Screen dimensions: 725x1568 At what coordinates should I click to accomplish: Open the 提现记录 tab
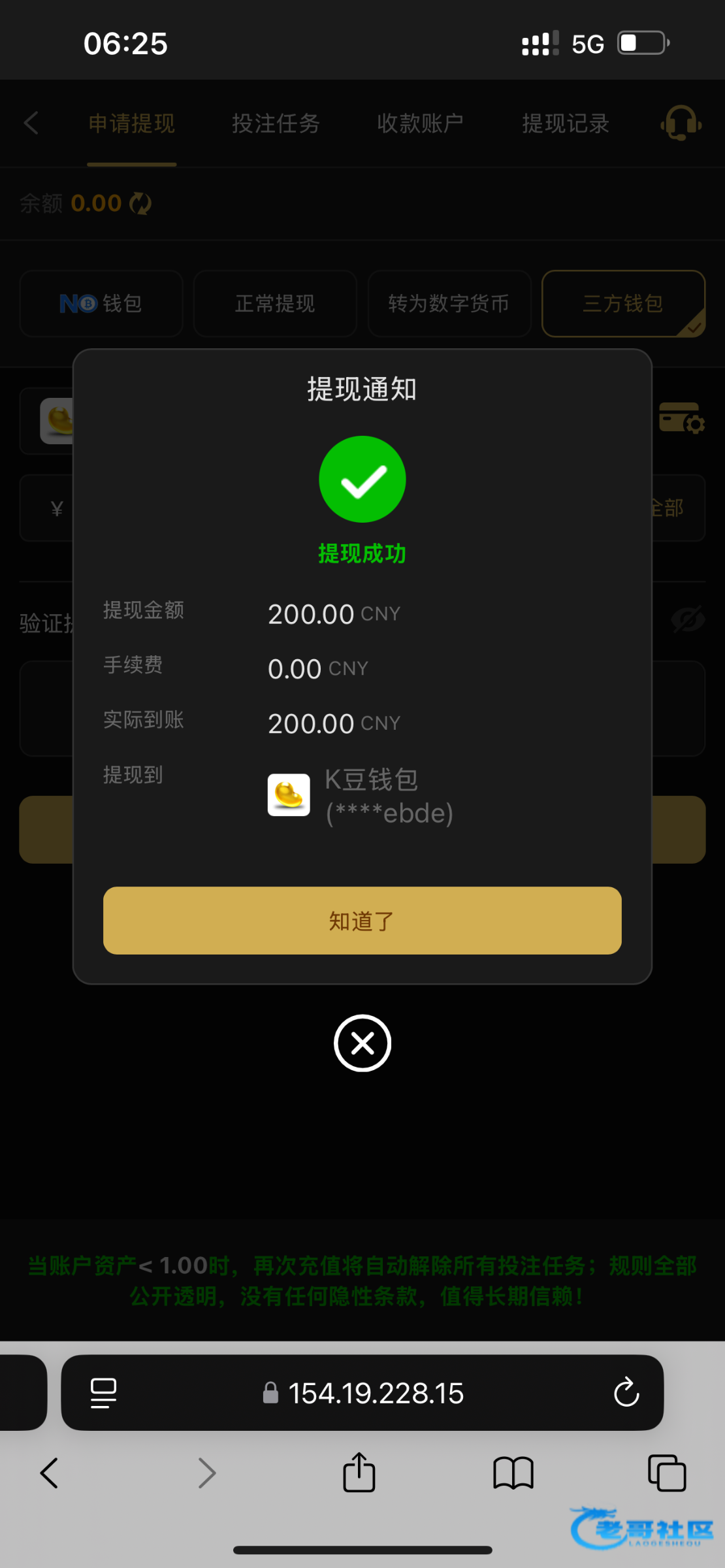pyautogui.click(x=566, y=123)
